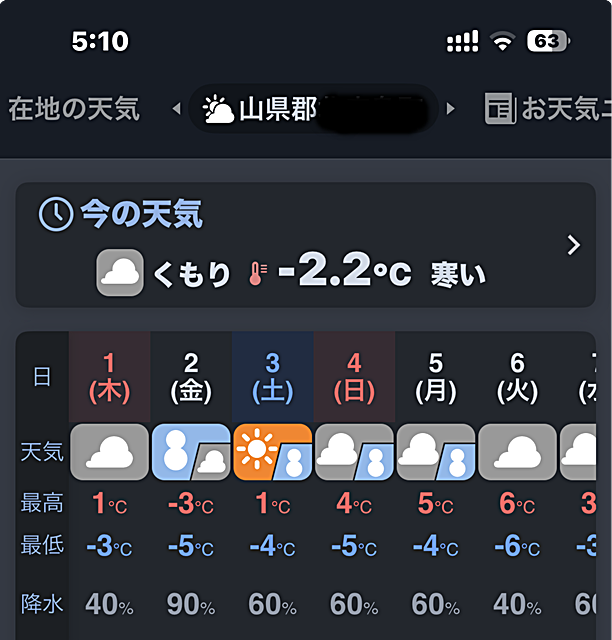Open the forecast for 4 (日)
Viewport: 612px width, 640px height.
355,377
